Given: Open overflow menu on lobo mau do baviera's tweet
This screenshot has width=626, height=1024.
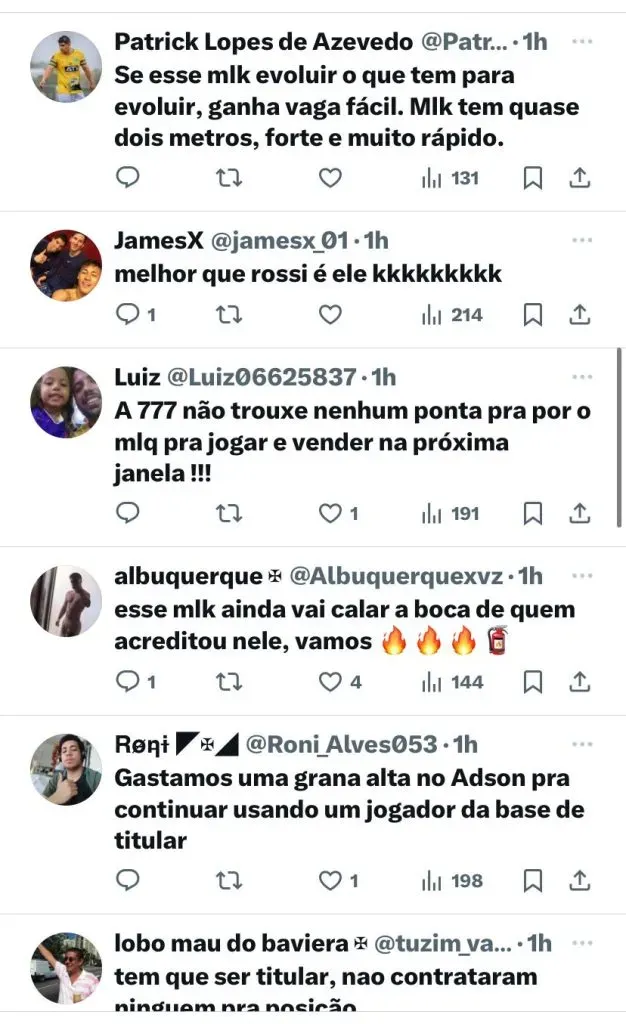Looking at the screenshot, I should [581, 943].
